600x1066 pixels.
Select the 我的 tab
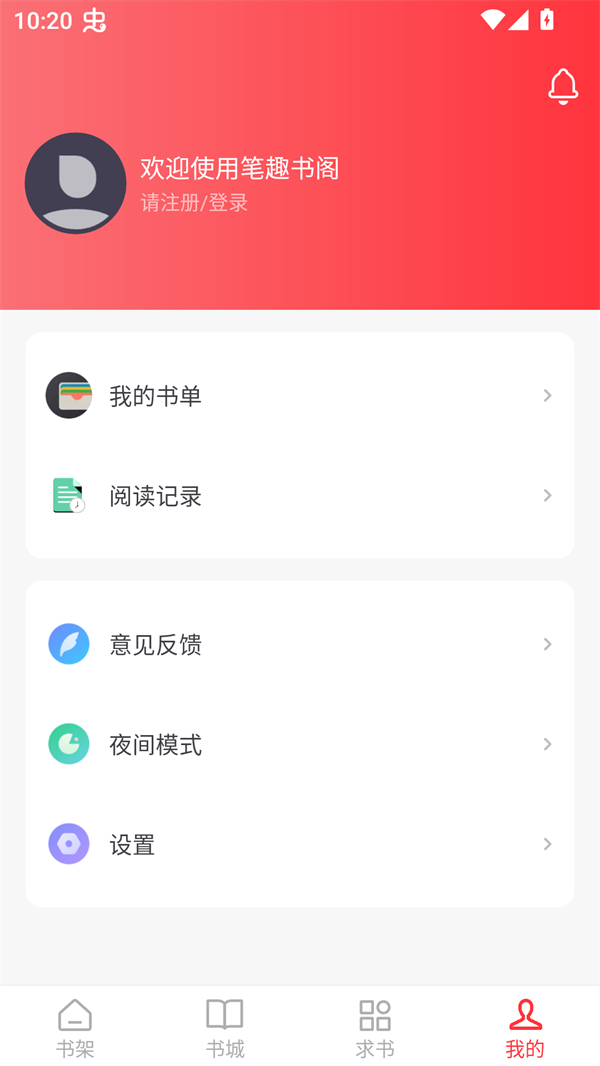(525, 1027)
